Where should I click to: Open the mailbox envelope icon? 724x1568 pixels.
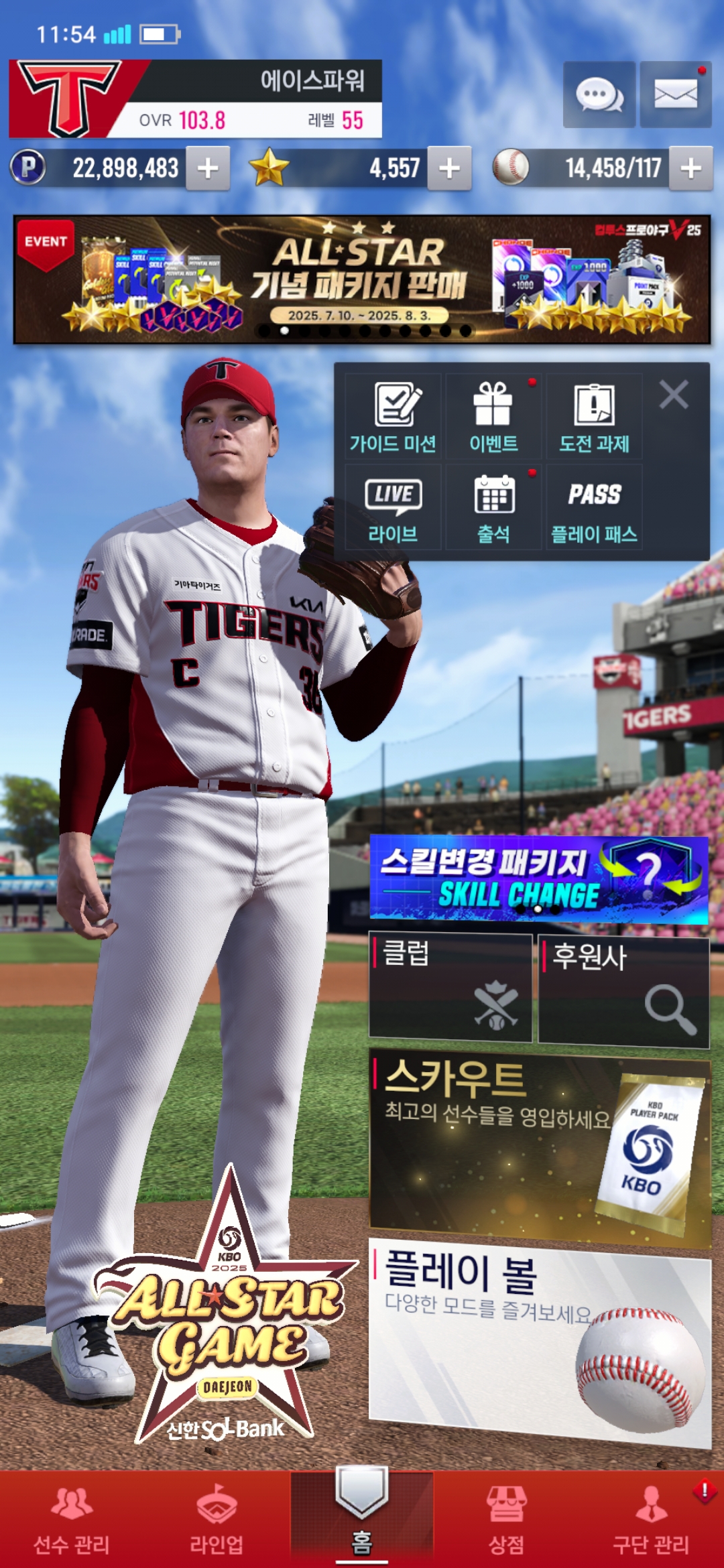point(675,94)
